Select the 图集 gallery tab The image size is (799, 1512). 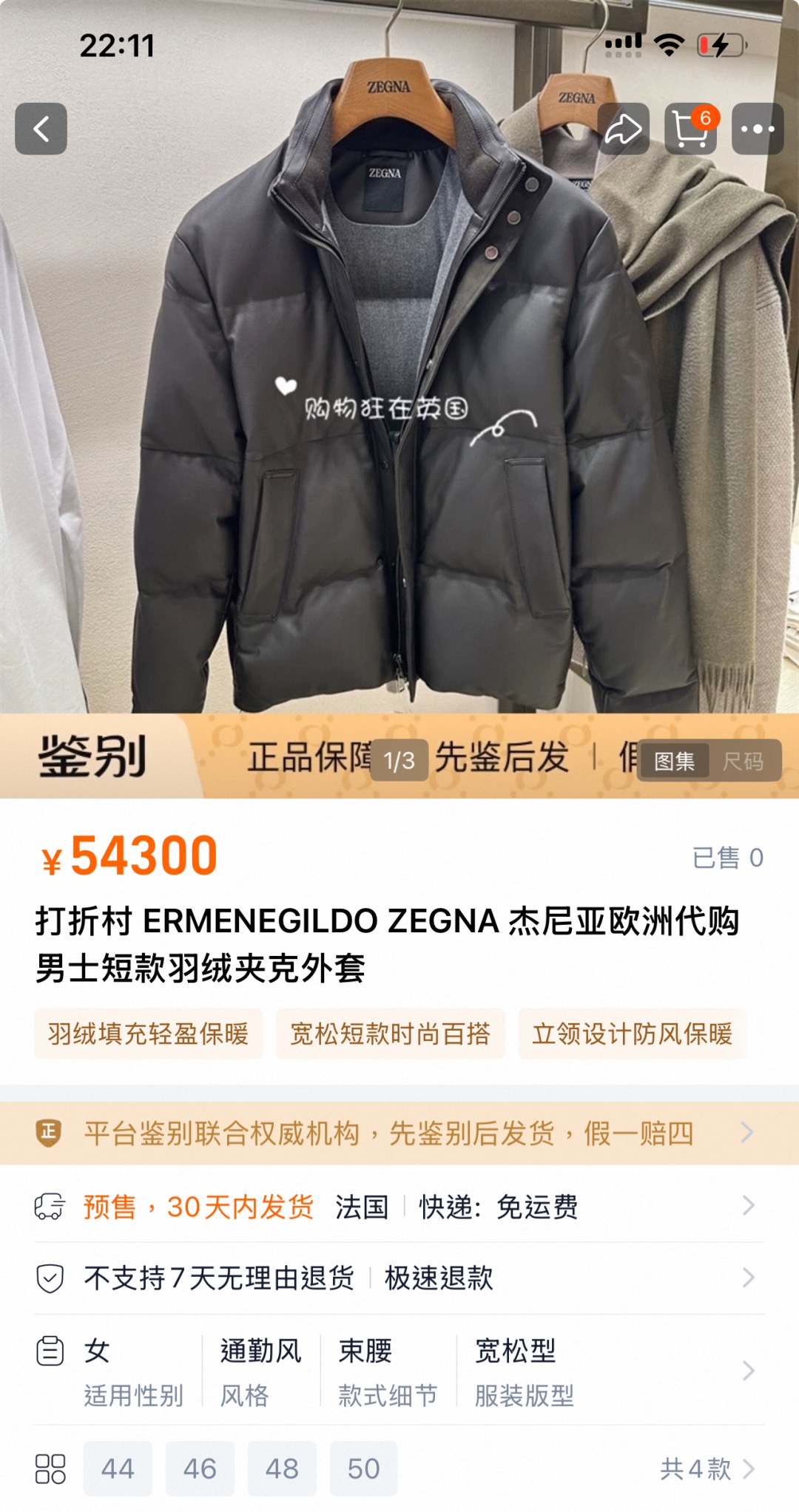[x=675, y=761]
